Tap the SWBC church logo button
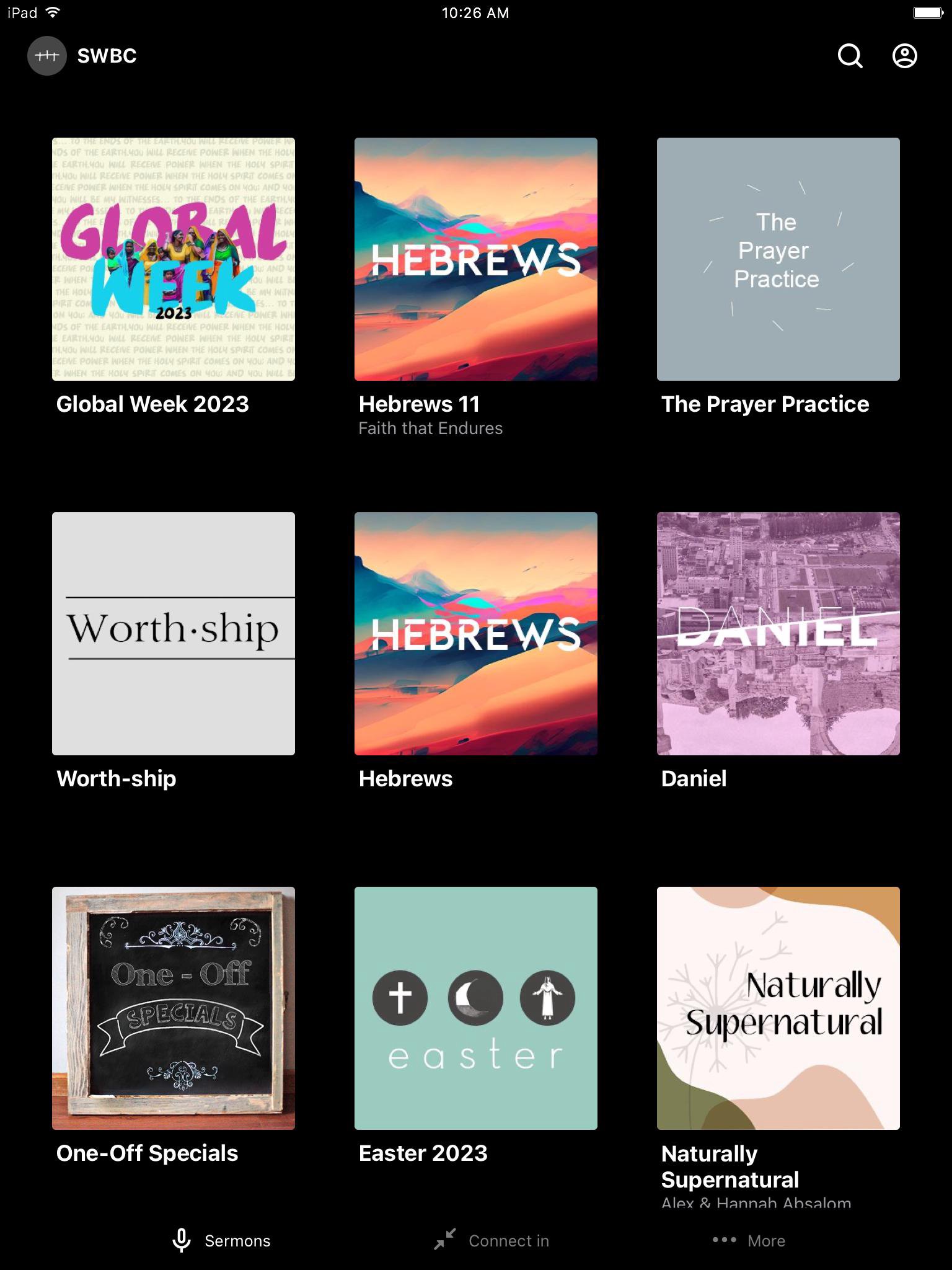 (x=47, y=56)
